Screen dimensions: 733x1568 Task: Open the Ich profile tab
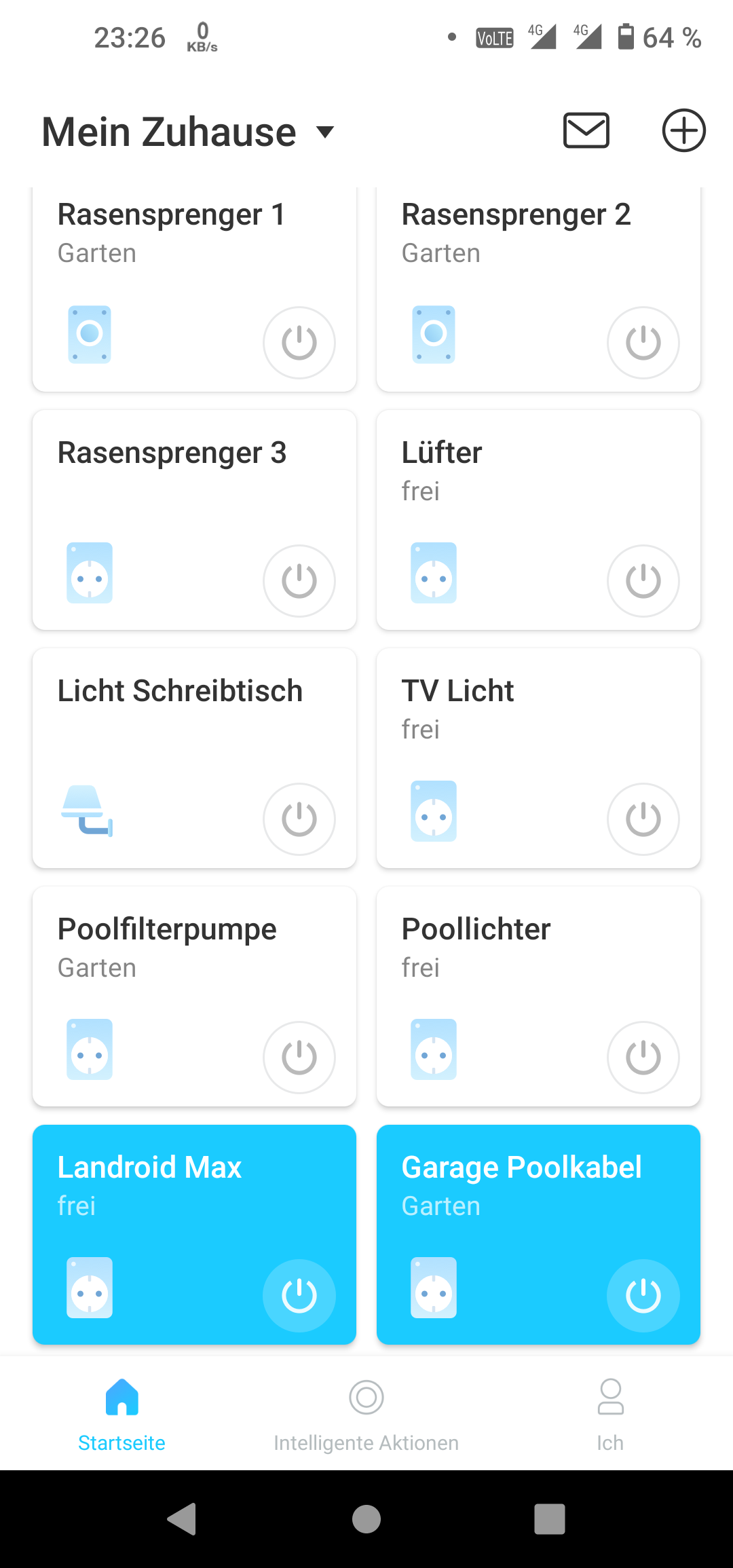610,1415
